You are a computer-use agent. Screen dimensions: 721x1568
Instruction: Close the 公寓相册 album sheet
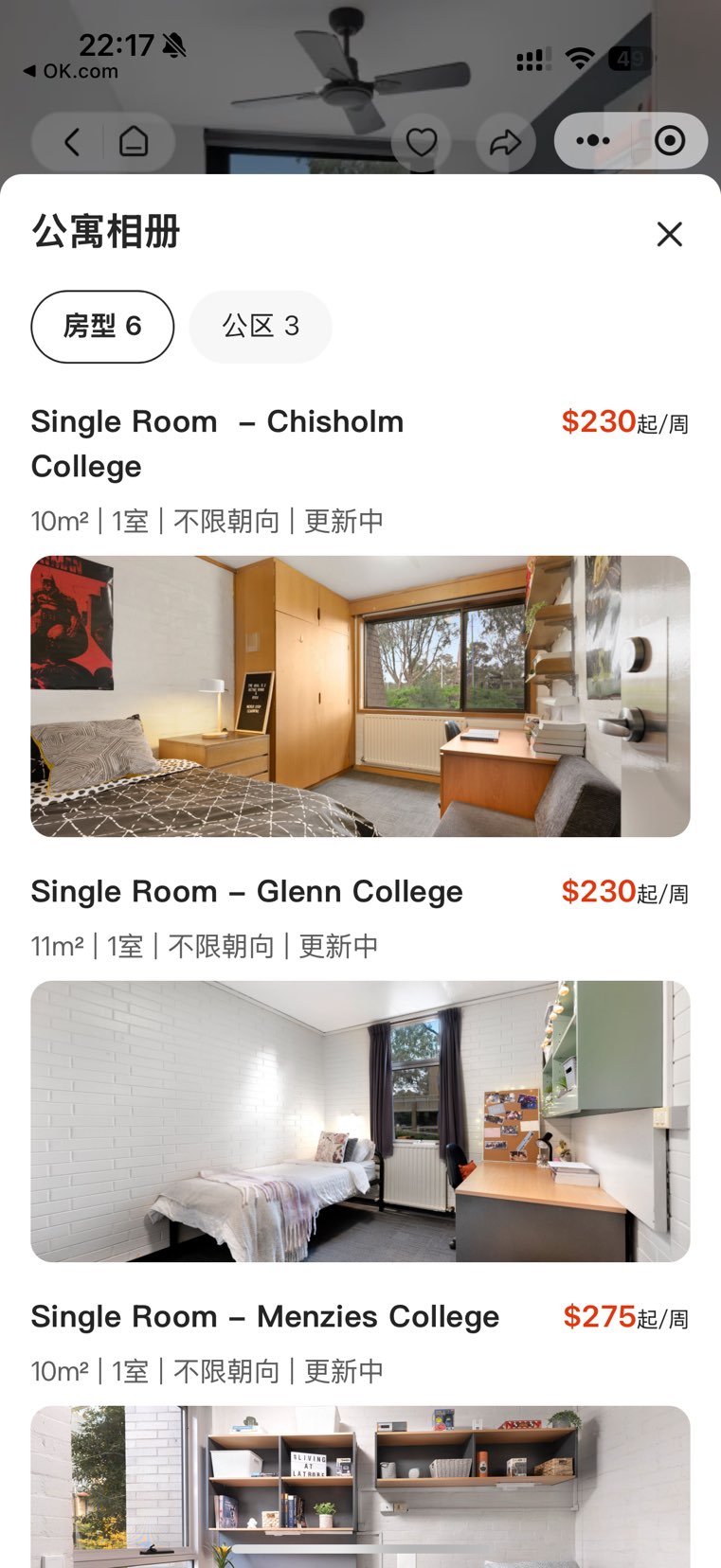[669, 234]
